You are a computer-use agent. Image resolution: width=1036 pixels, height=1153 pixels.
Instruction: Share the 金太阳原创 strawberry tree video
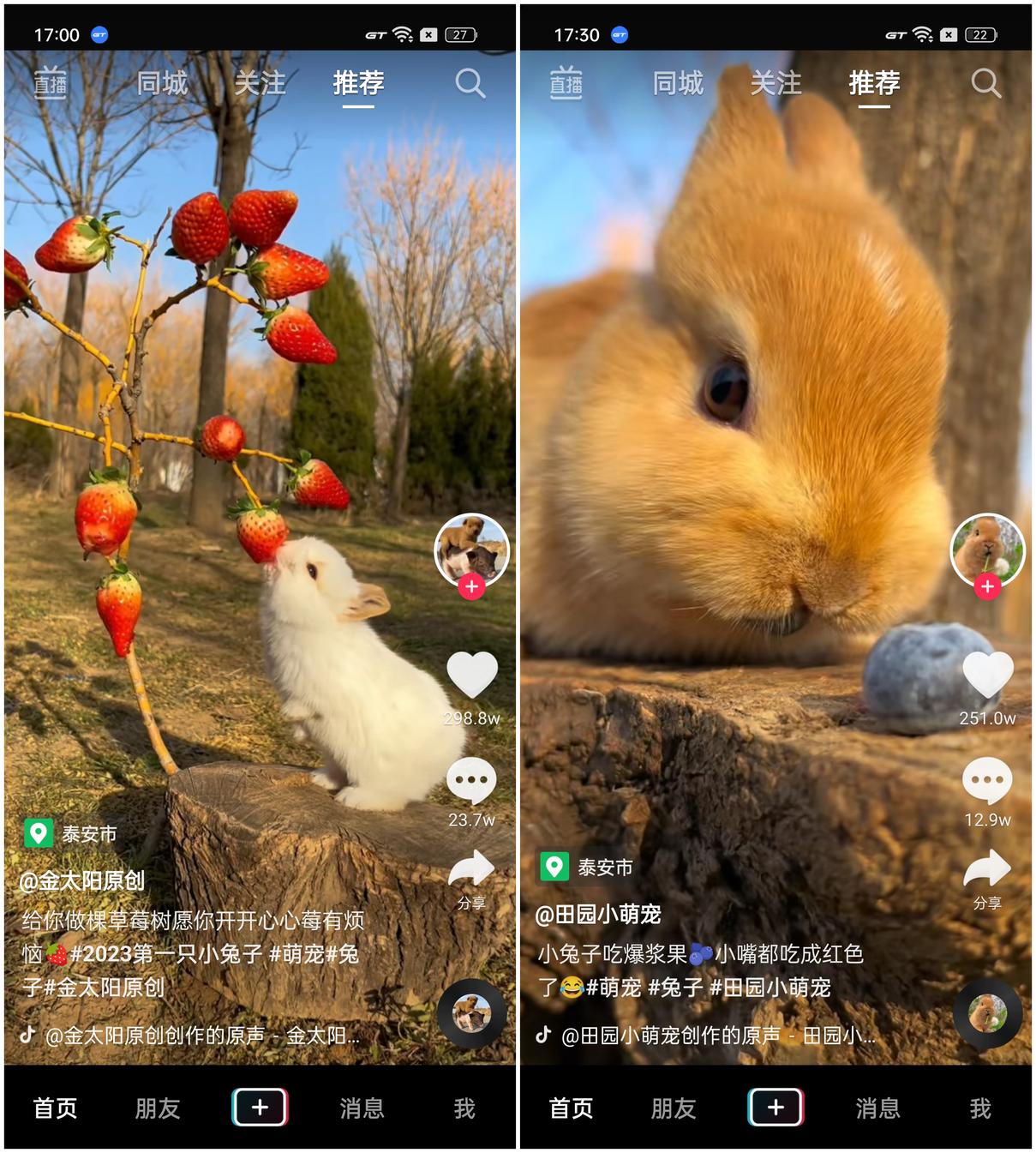pos(471,869)
